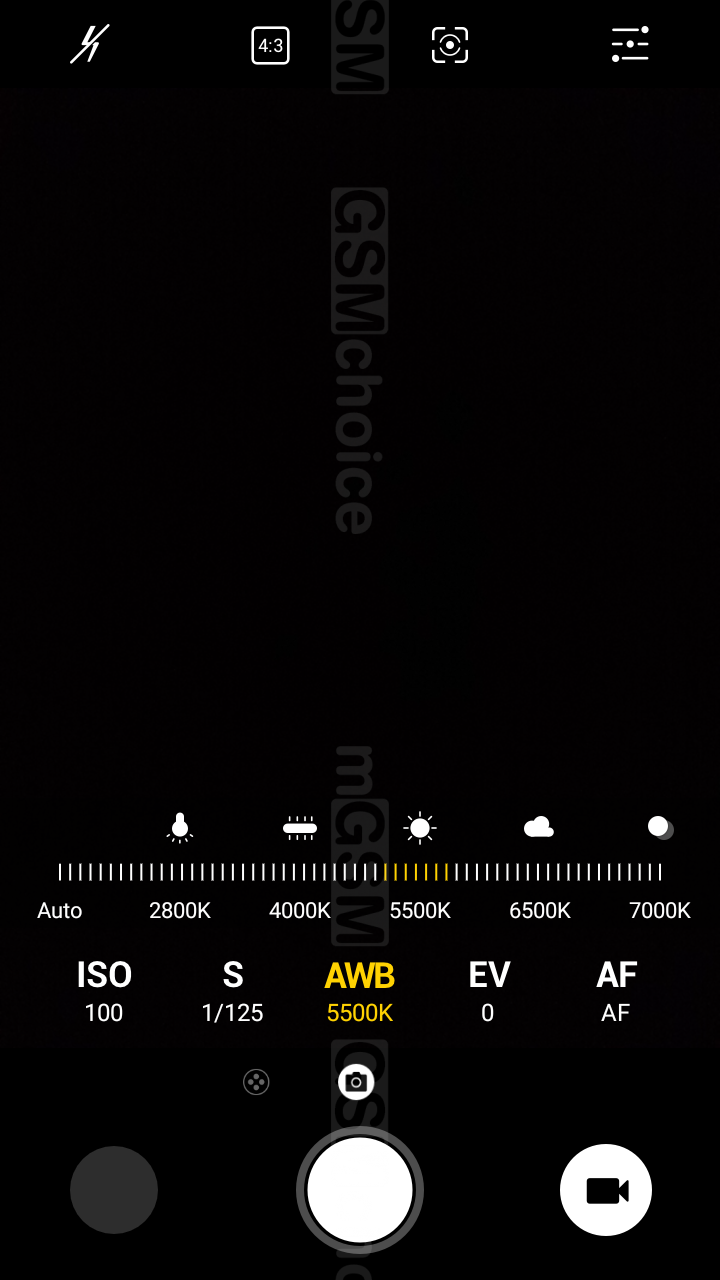Switch to video recording

pos(606,1190)
